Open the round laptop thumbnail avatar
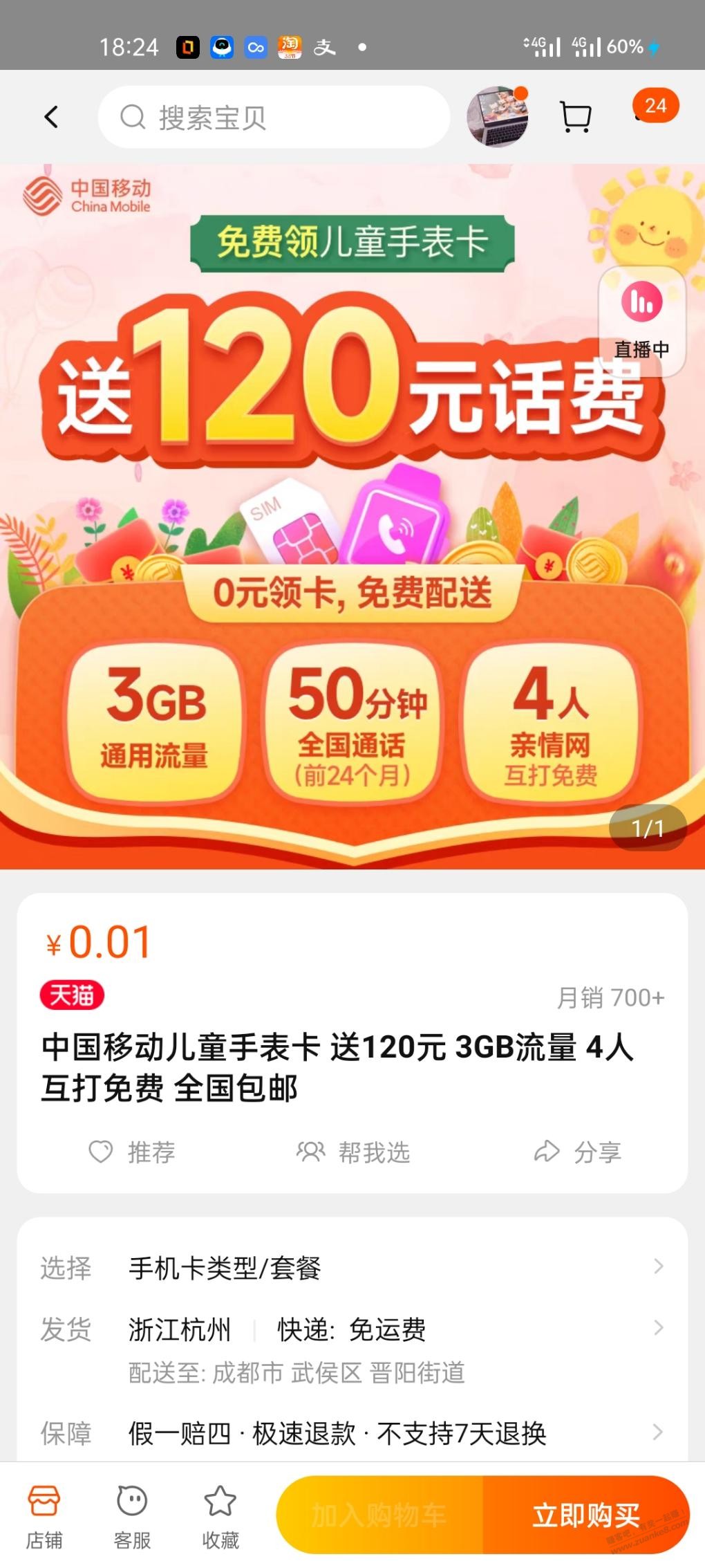Viewport: 705px width, 1568px height. click(x=498, y=118)
